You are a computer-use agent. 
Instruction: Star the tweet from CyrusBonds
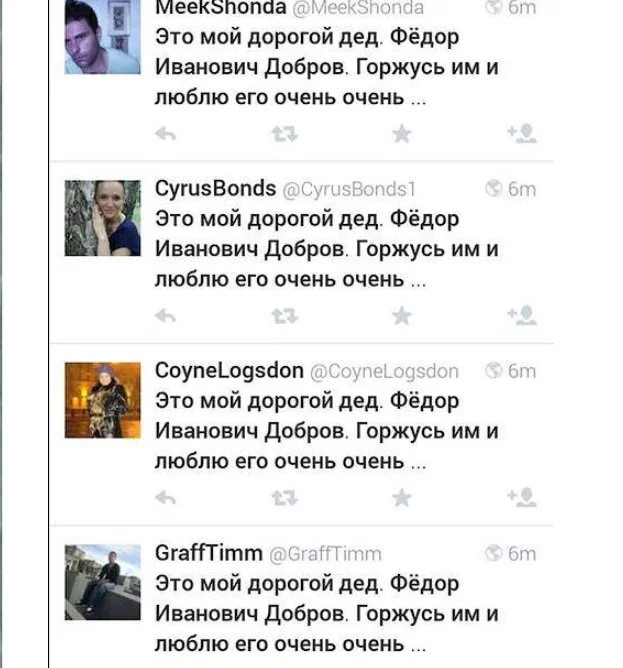point(401,316)
